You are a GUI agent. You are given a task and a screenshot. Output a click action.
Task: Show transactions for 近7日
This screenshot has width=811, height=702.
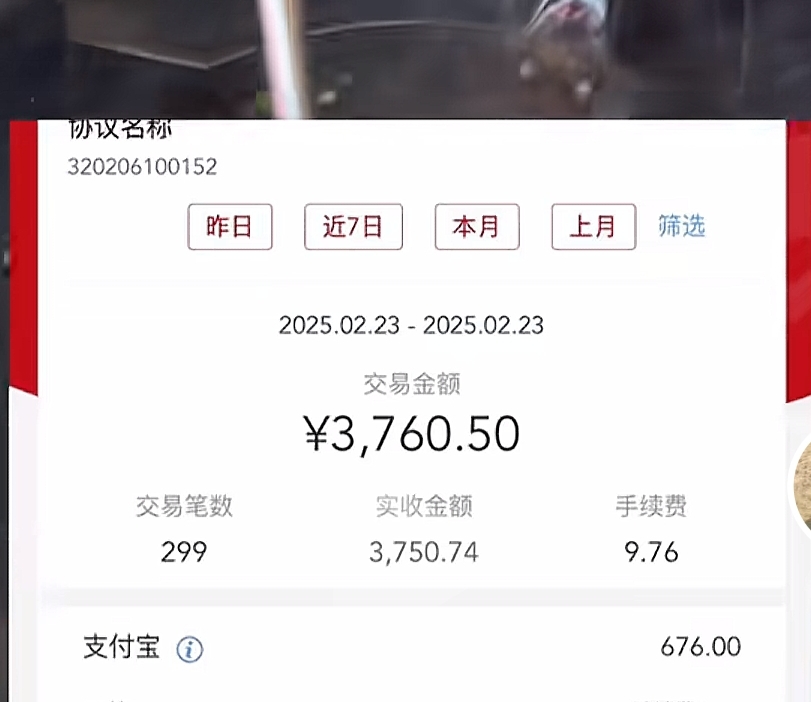coord(353,227)
